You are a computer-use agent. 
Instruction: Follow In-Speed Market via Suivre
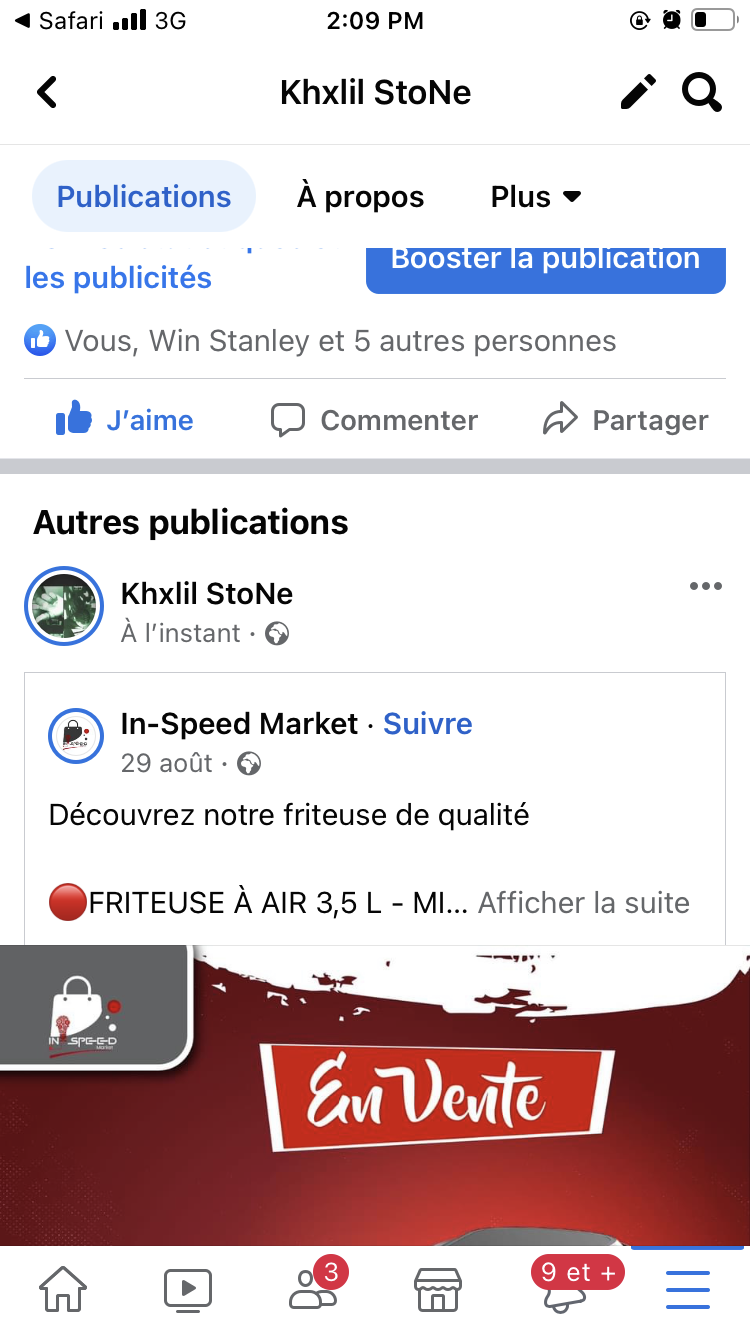pyautogui.click(x=428, y=723)
